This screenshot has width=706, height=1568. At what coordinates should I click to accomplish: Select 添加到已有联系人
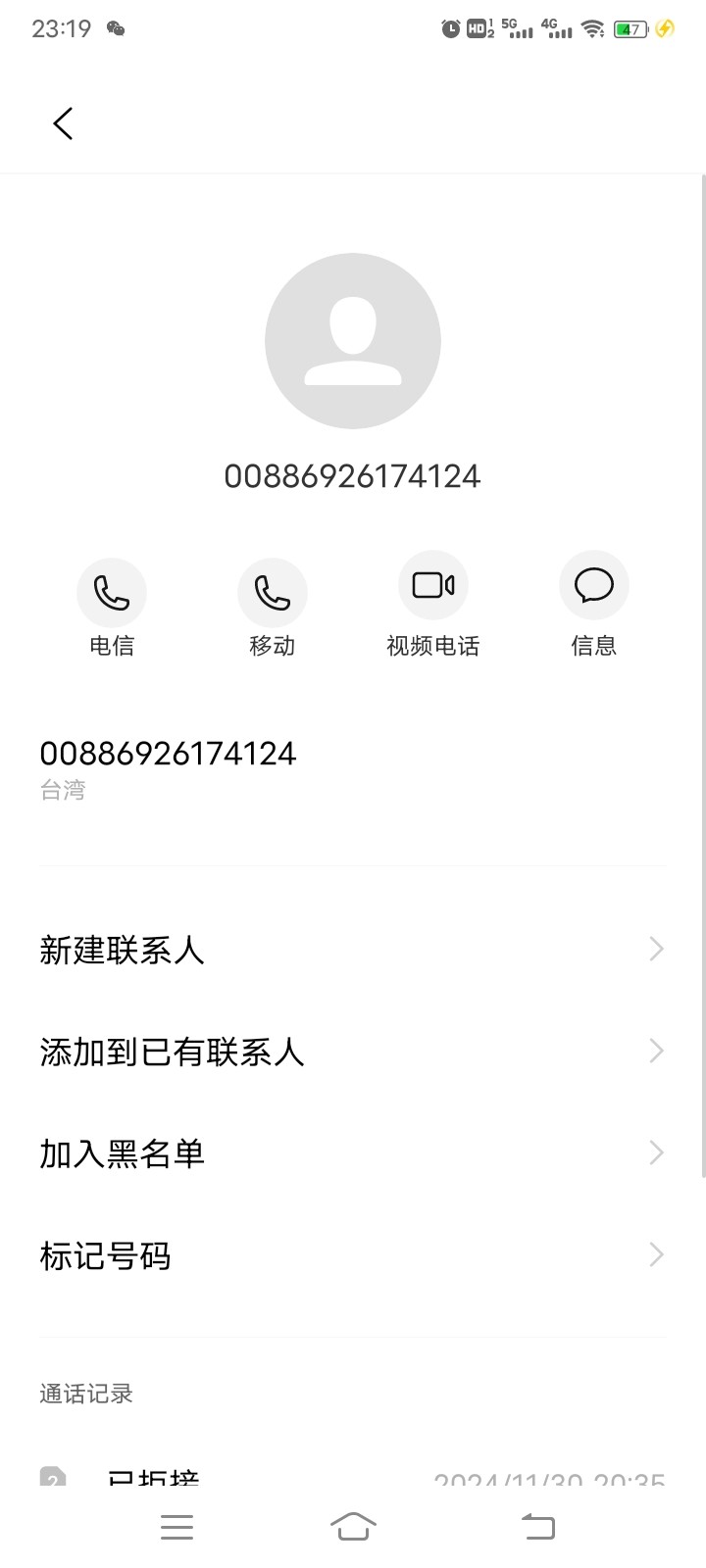tap(353, 1052)
